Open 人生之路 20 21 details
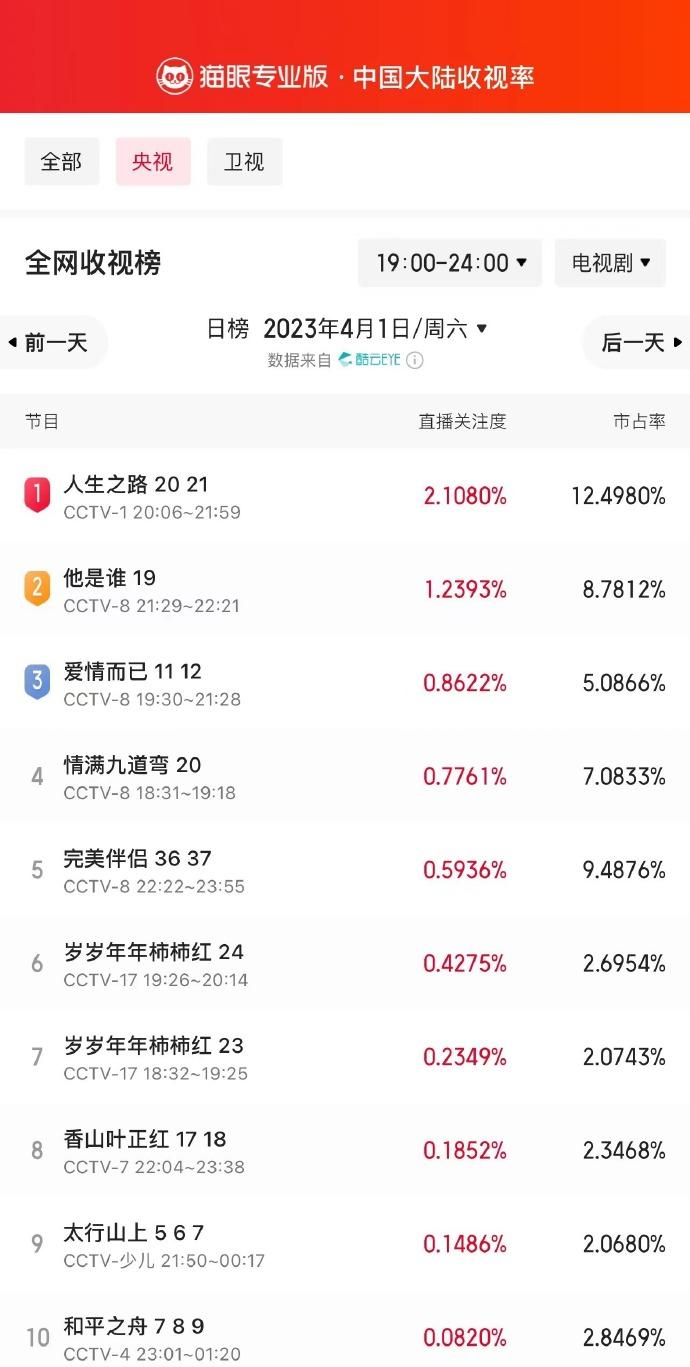This screenshot has width=690, height=1367. (345, 496)
